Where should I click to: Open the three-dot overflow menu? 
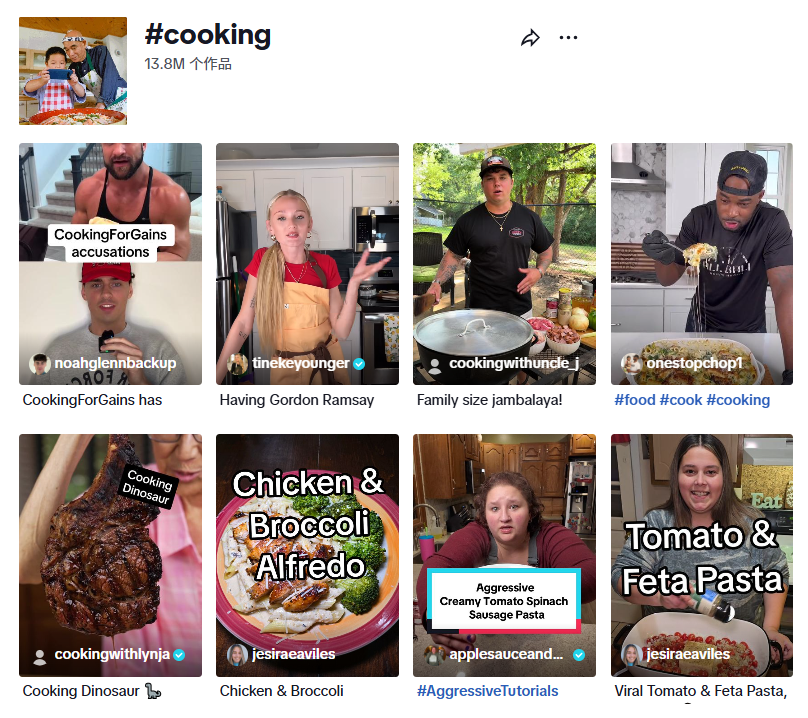click(x=568, y=38)
